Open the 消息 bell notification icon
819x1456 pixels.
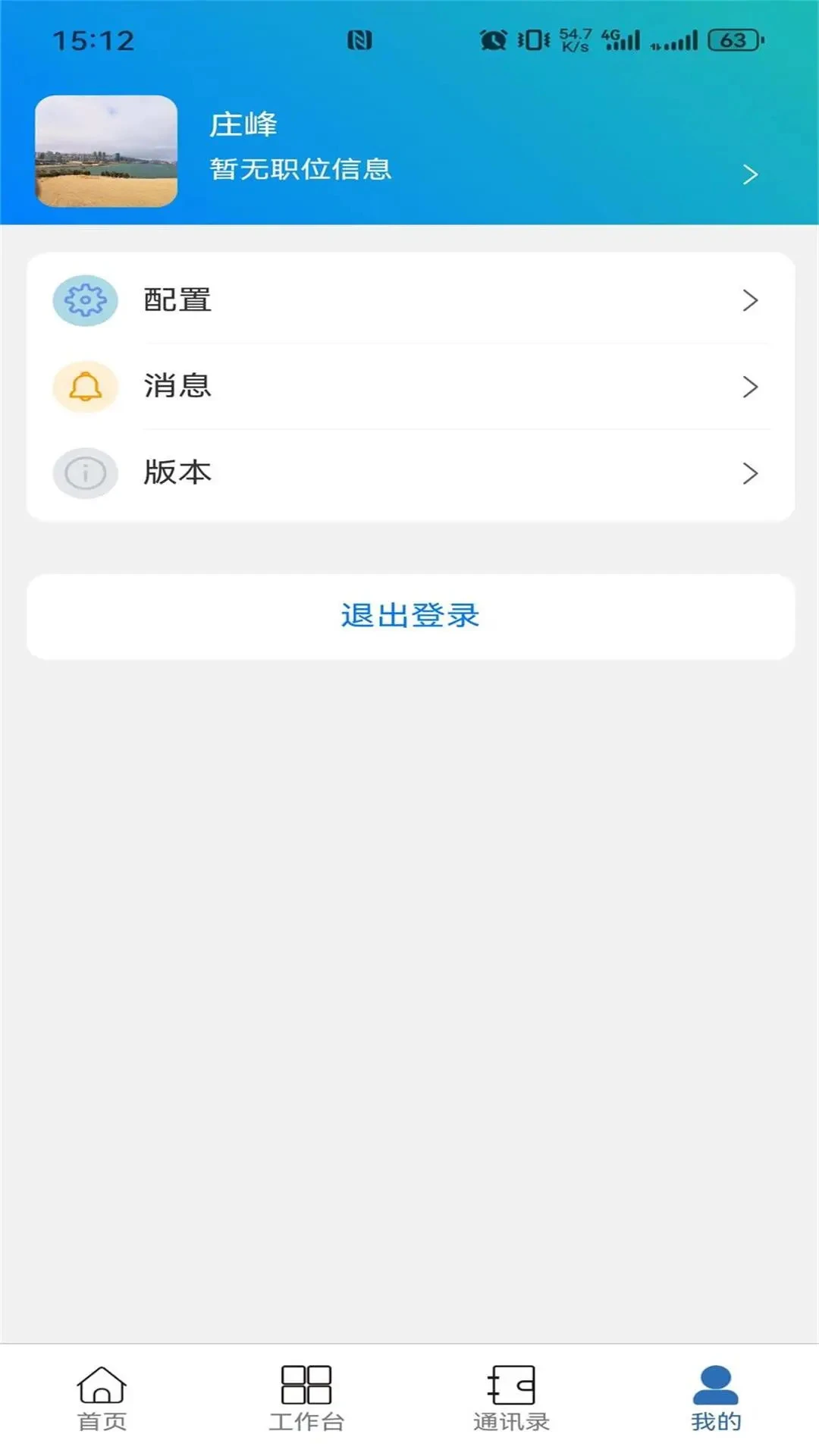84,387
